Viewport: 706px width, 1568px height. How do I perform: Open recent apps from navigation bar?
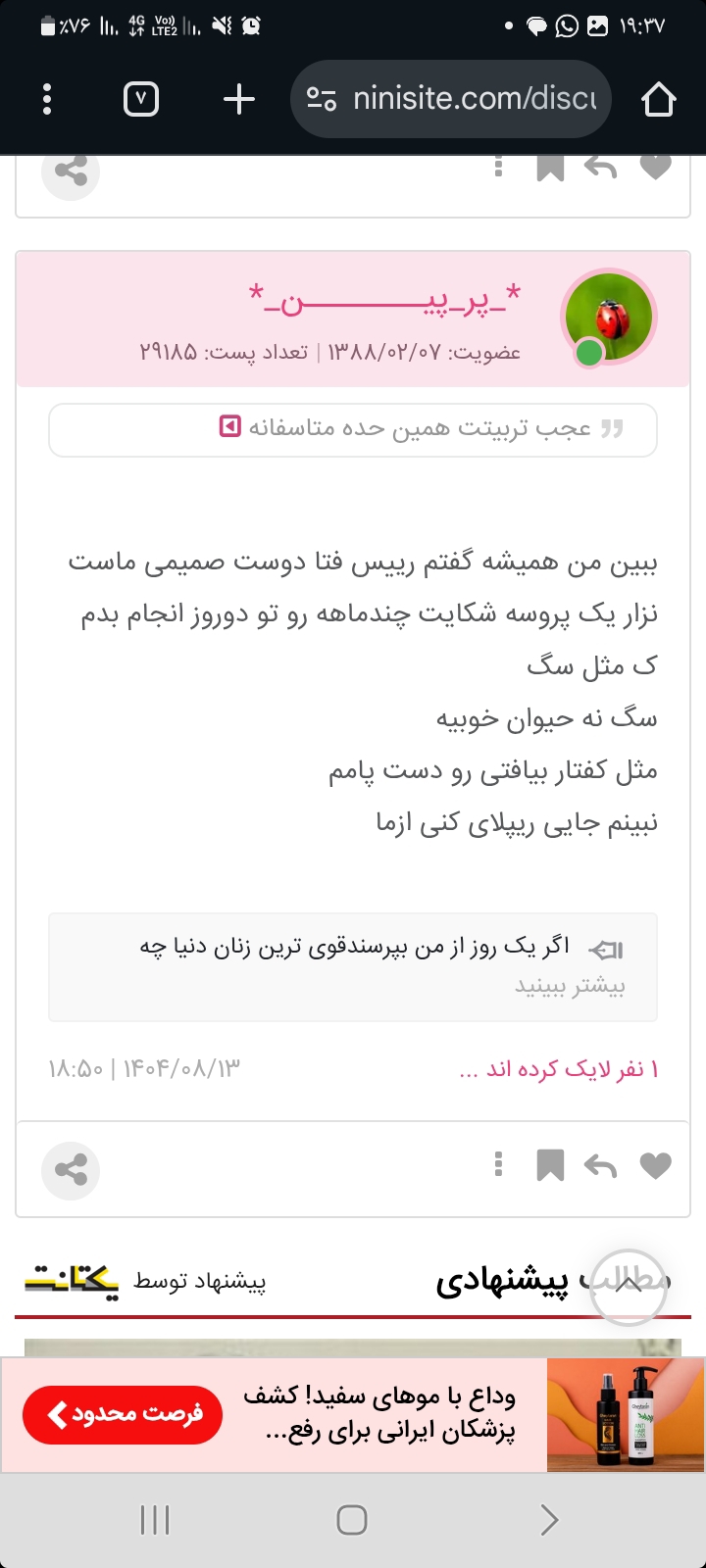point(155,1520)
